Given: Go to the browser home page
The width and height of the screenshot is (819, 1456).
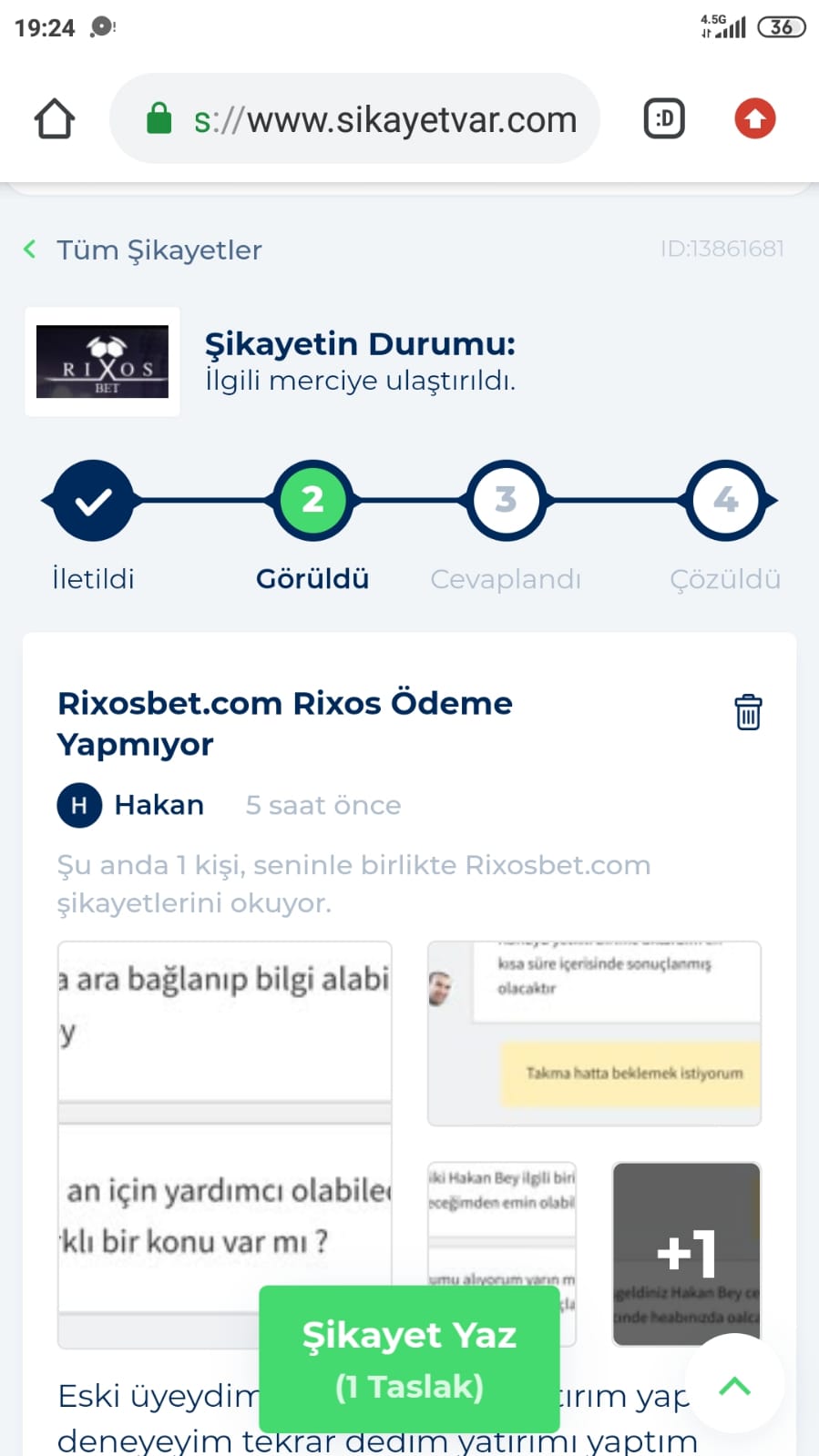Looking at the screenshot, I should 54,118.
